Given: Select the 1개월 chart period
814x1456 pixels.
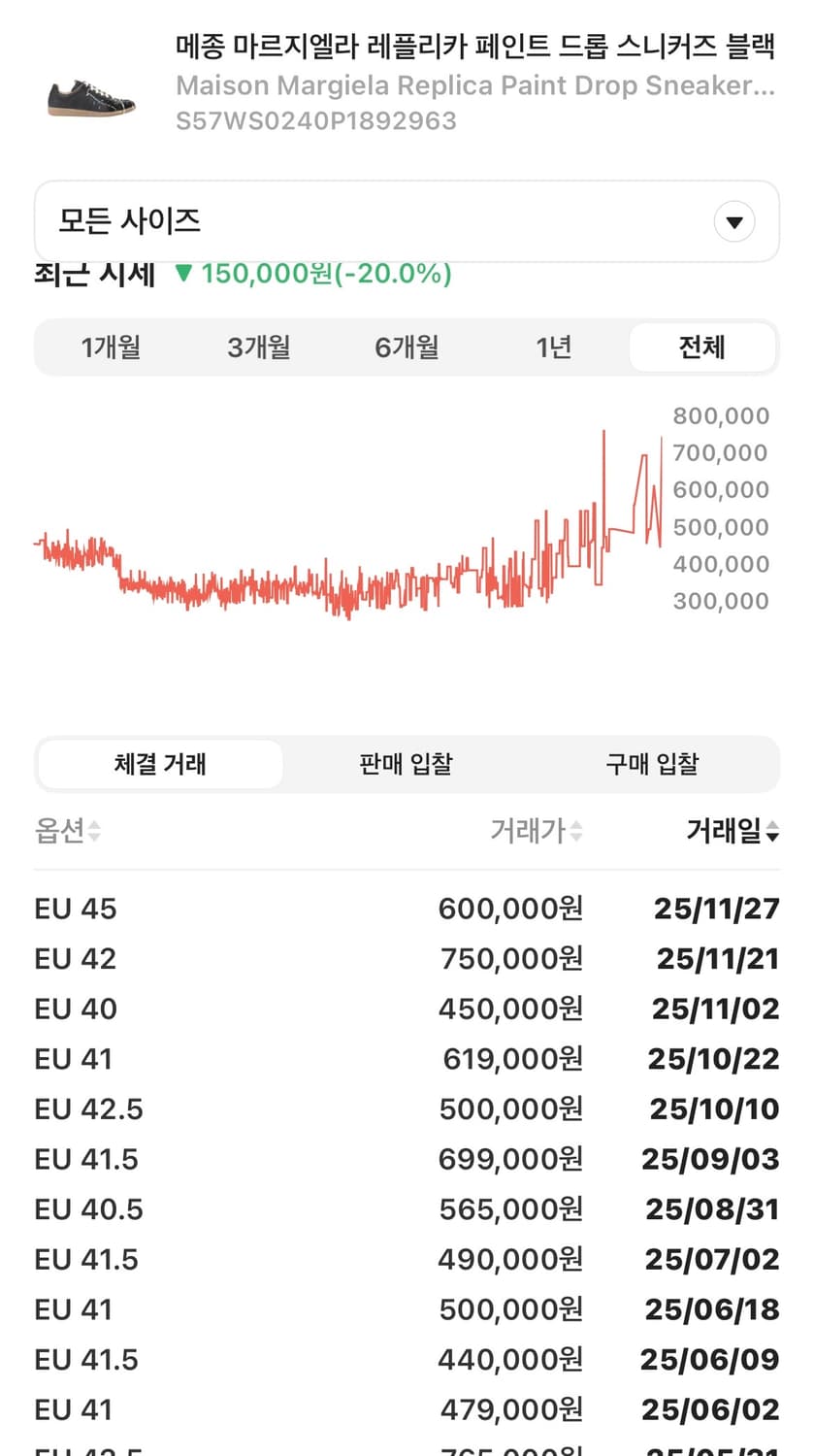Looking at the screenshot, I should [110, 347].
